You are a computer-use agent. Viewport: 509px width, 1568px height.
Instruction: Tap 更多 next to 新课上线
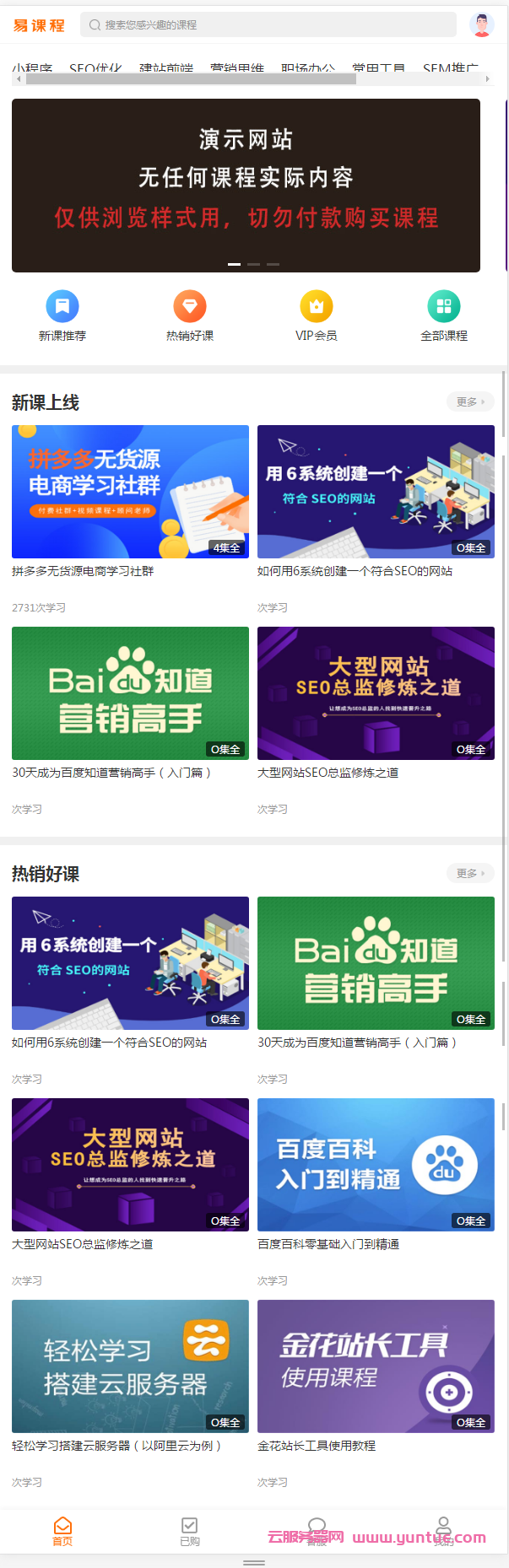point(470,402)
